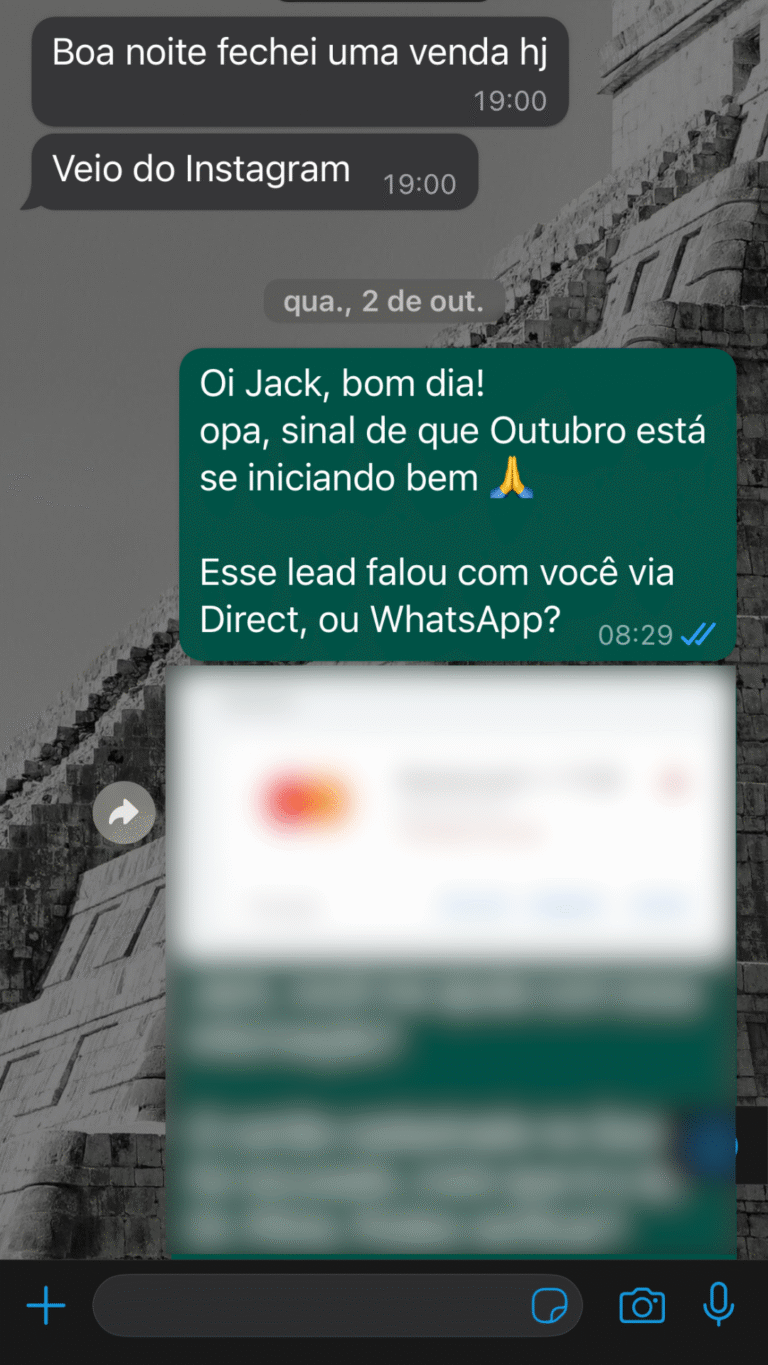Focus the message input field
Screen dimensions: 768x1365
click(310, 1306)
